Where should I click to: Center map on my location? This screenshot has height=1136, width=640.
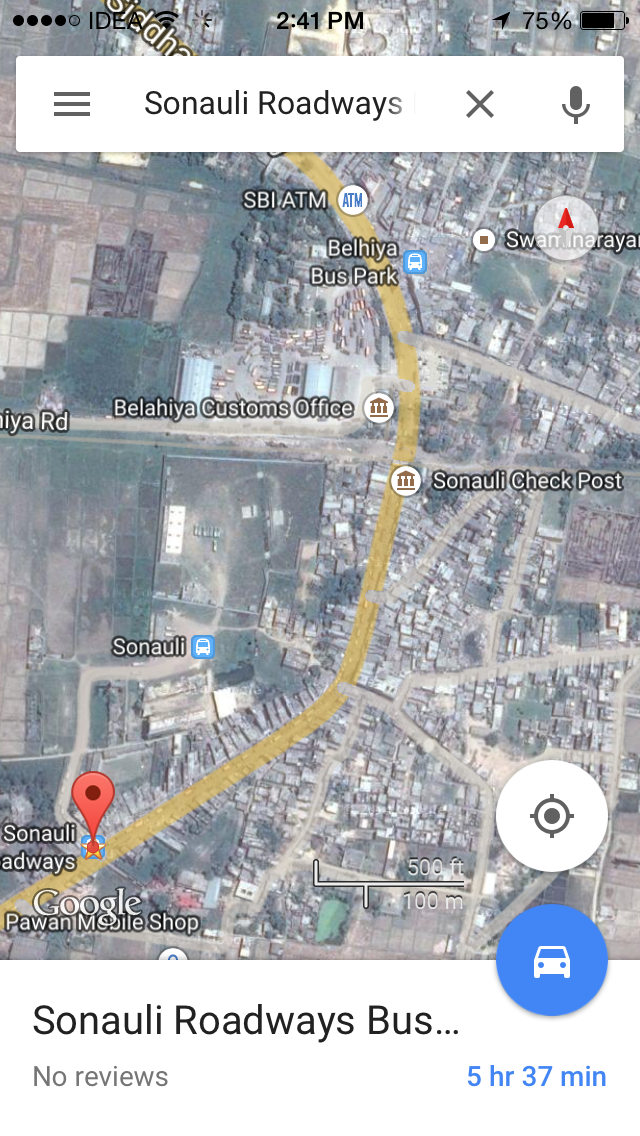point(551,816)
